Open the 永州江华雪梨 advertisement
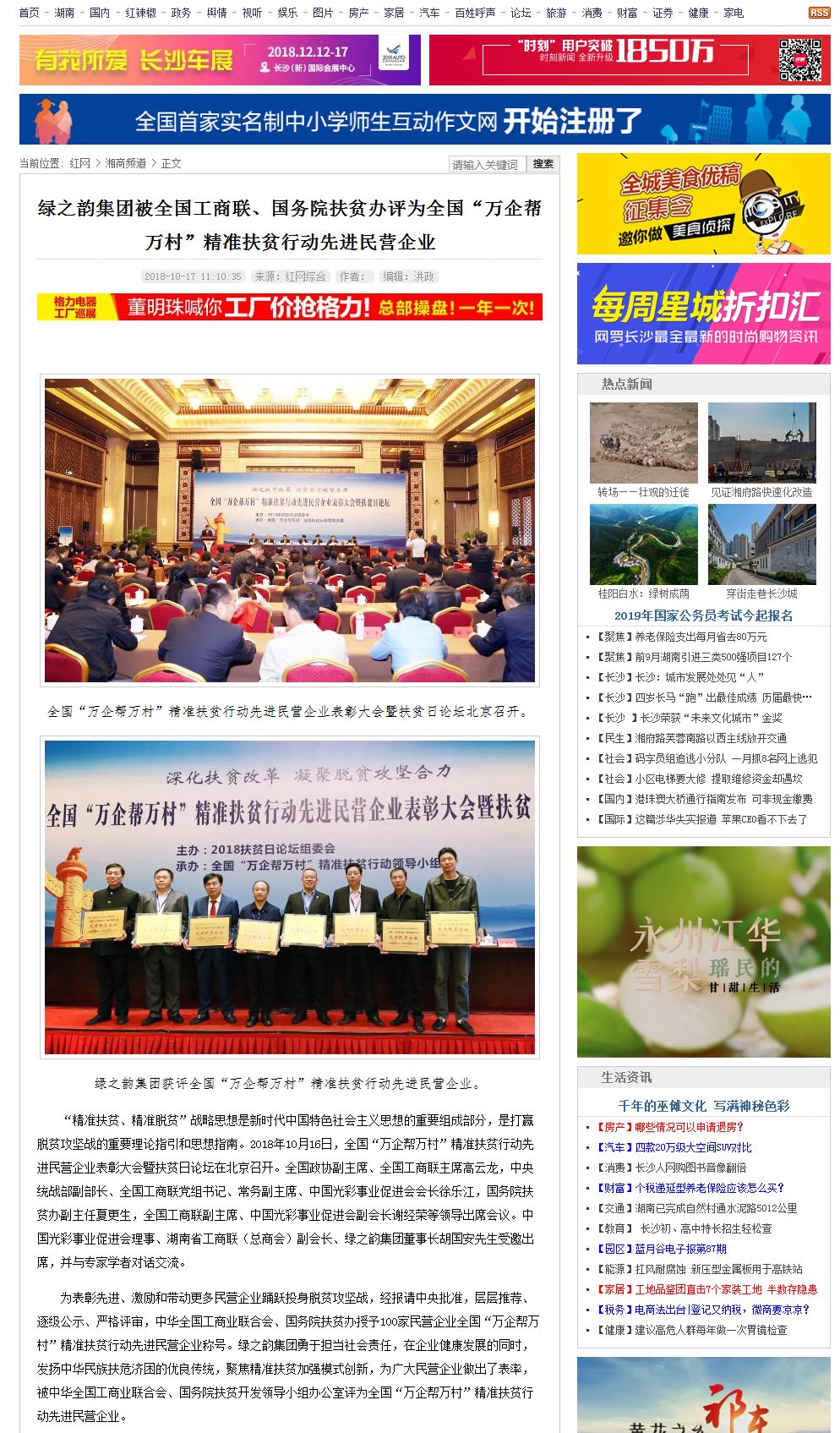Screen dimensions: 840x1433 coord(703,952)
